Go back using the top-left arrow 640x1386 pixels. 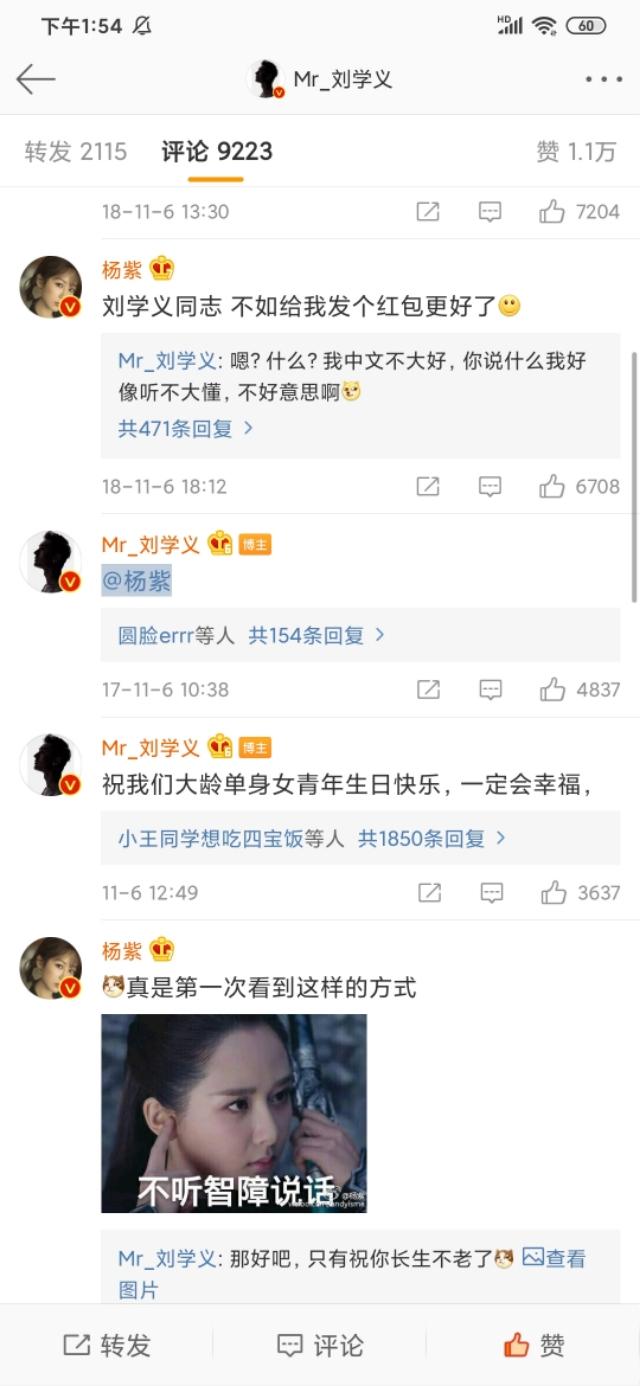pos(36,79)
